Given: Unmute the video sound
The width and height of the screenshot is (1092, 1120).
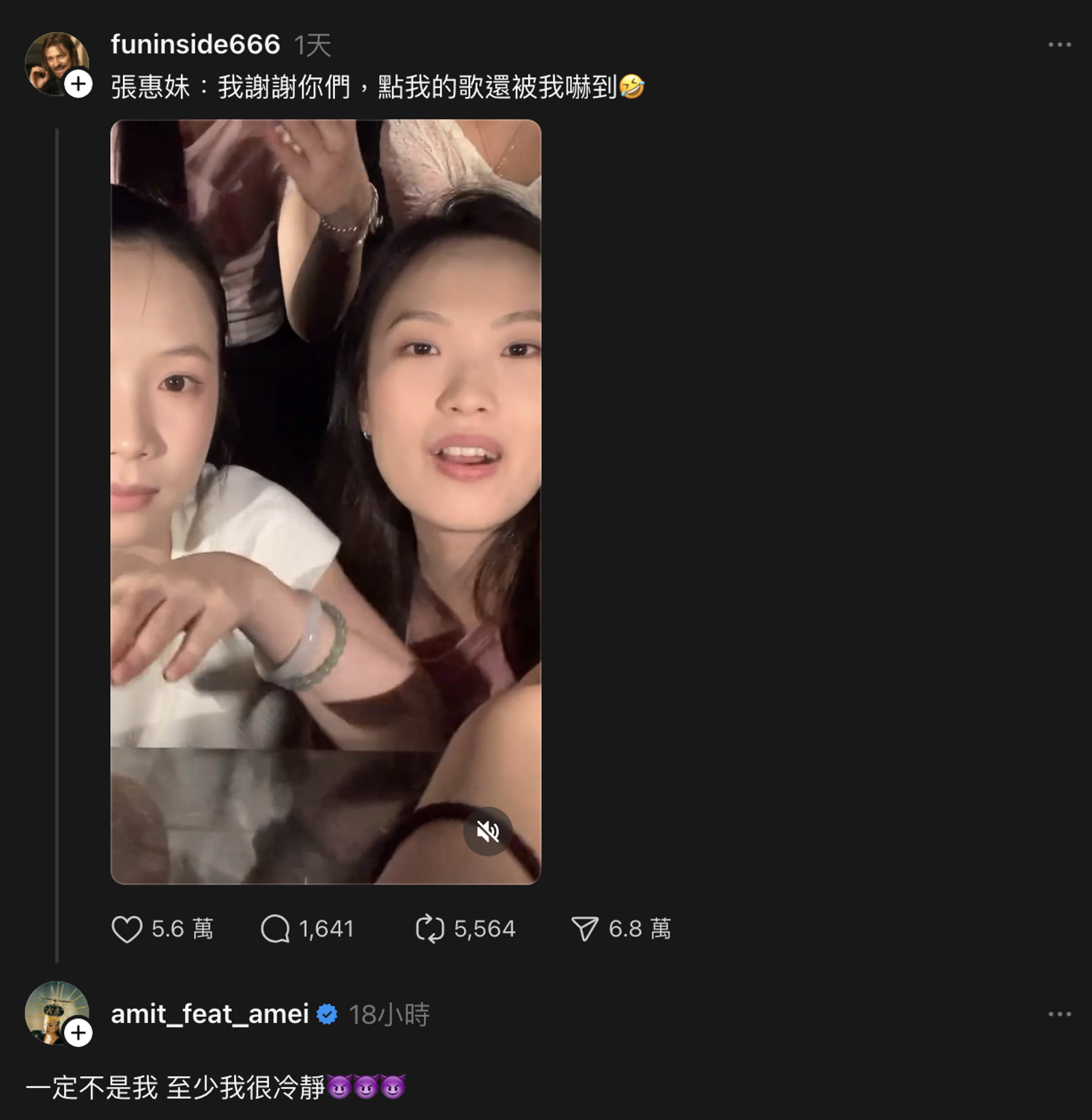Looking at the screenshot, I should (487, 831).
